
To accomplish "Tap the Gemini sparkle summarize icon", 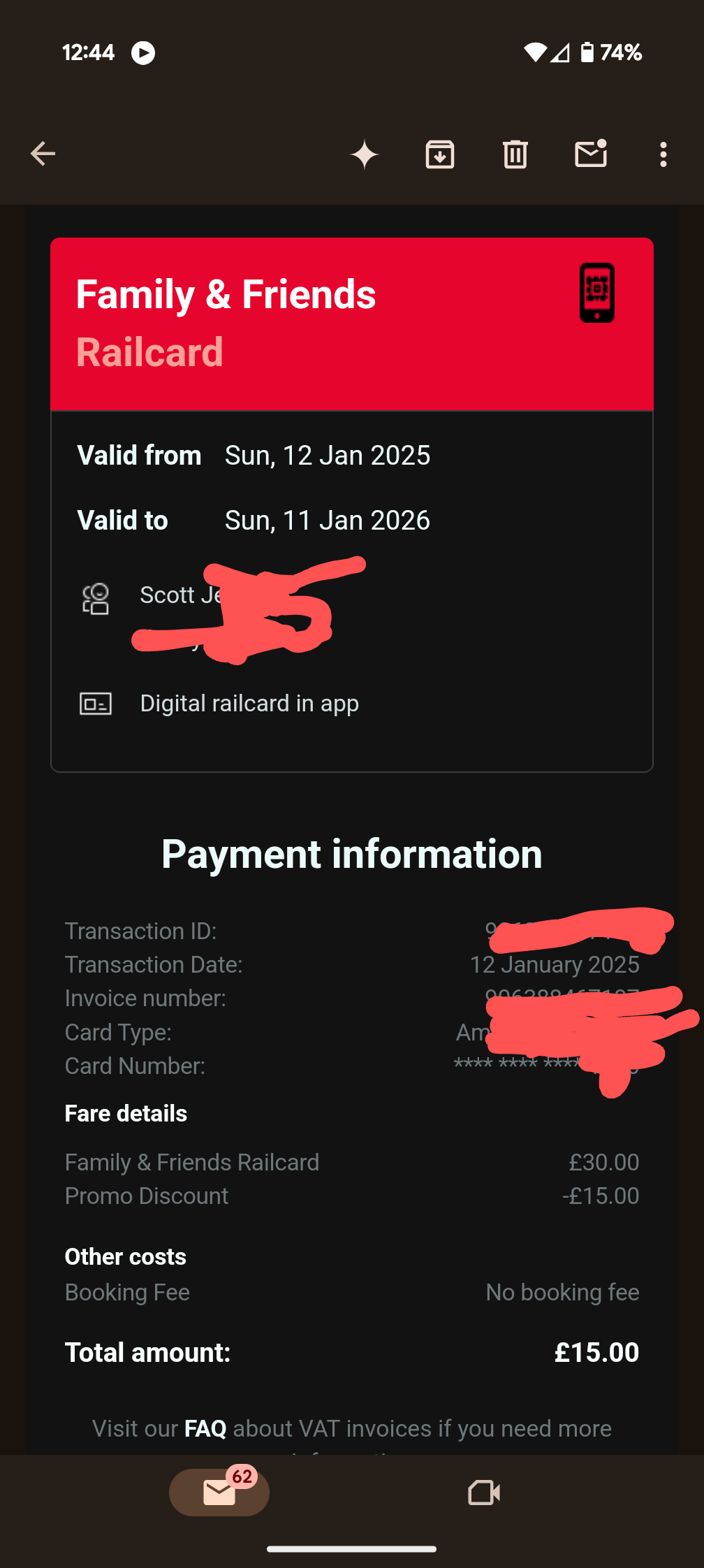I will [x=365, y=154].
